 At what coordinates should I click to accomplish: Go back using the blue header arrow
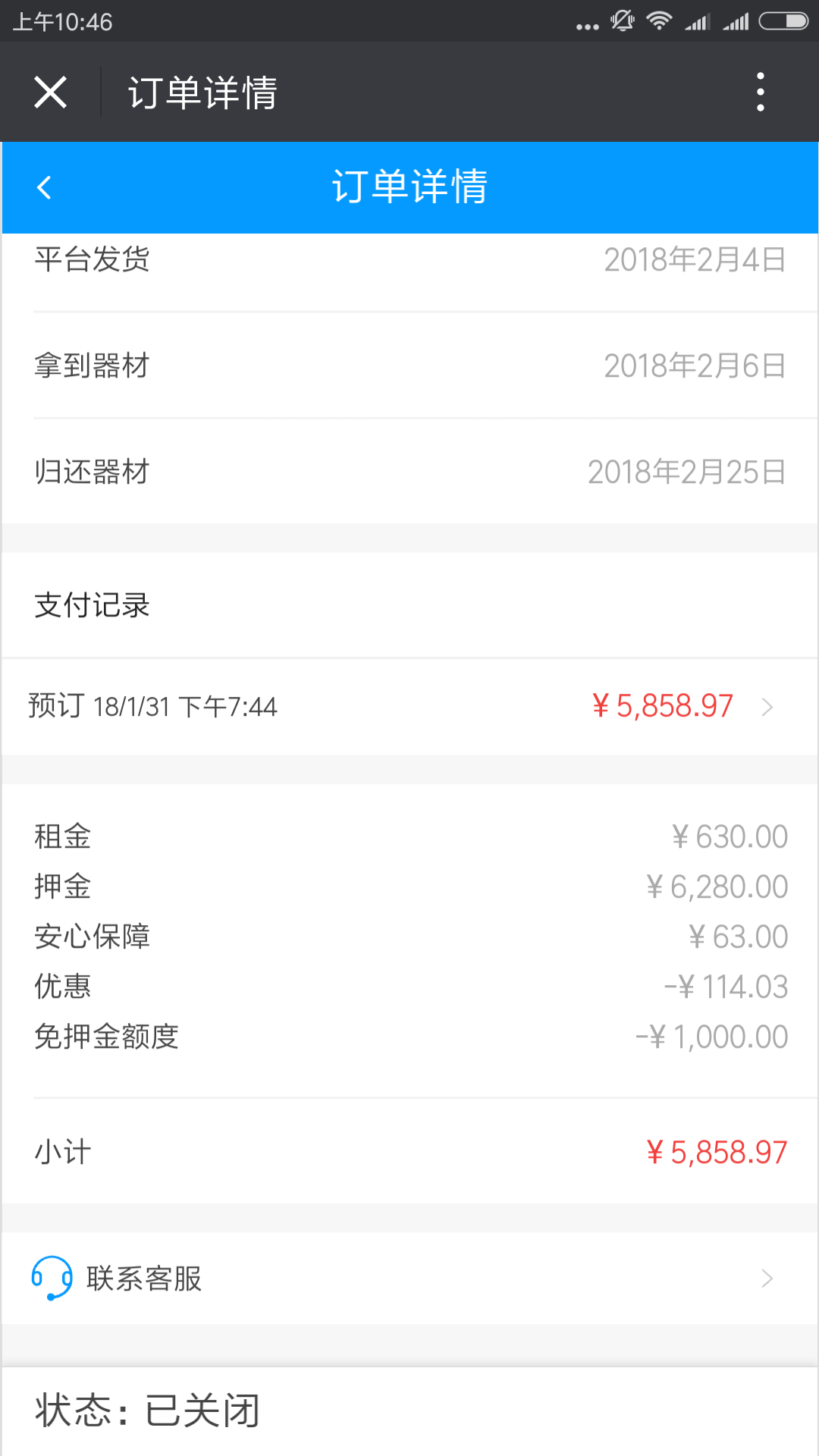tap(45, 187)
